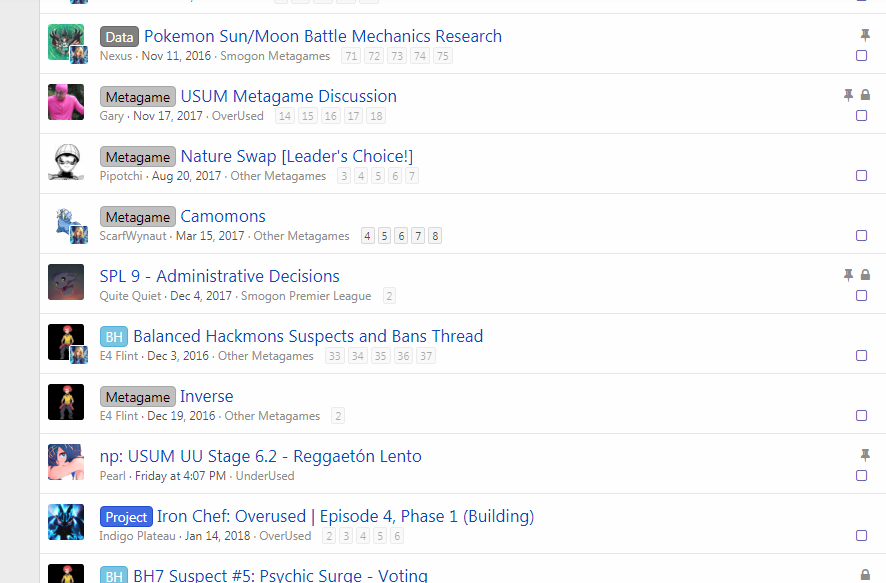Image resolution: width=886 pixels, height=583 pixels.
Task: Open SPL 9 - Administrative Decisions thread
Action: 220,277
